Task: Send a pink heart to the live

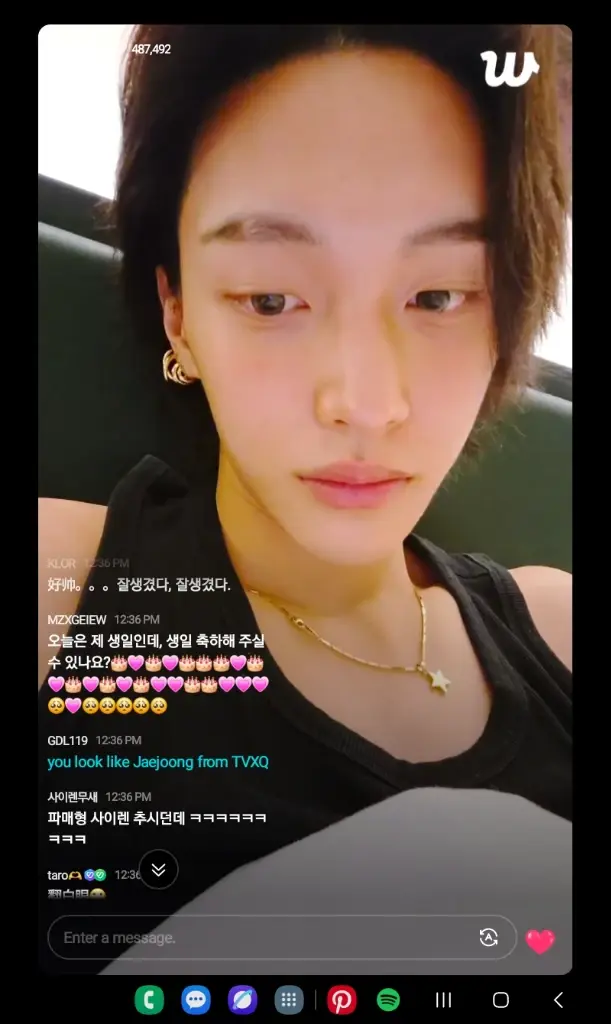Action: [x=540, y=940]
